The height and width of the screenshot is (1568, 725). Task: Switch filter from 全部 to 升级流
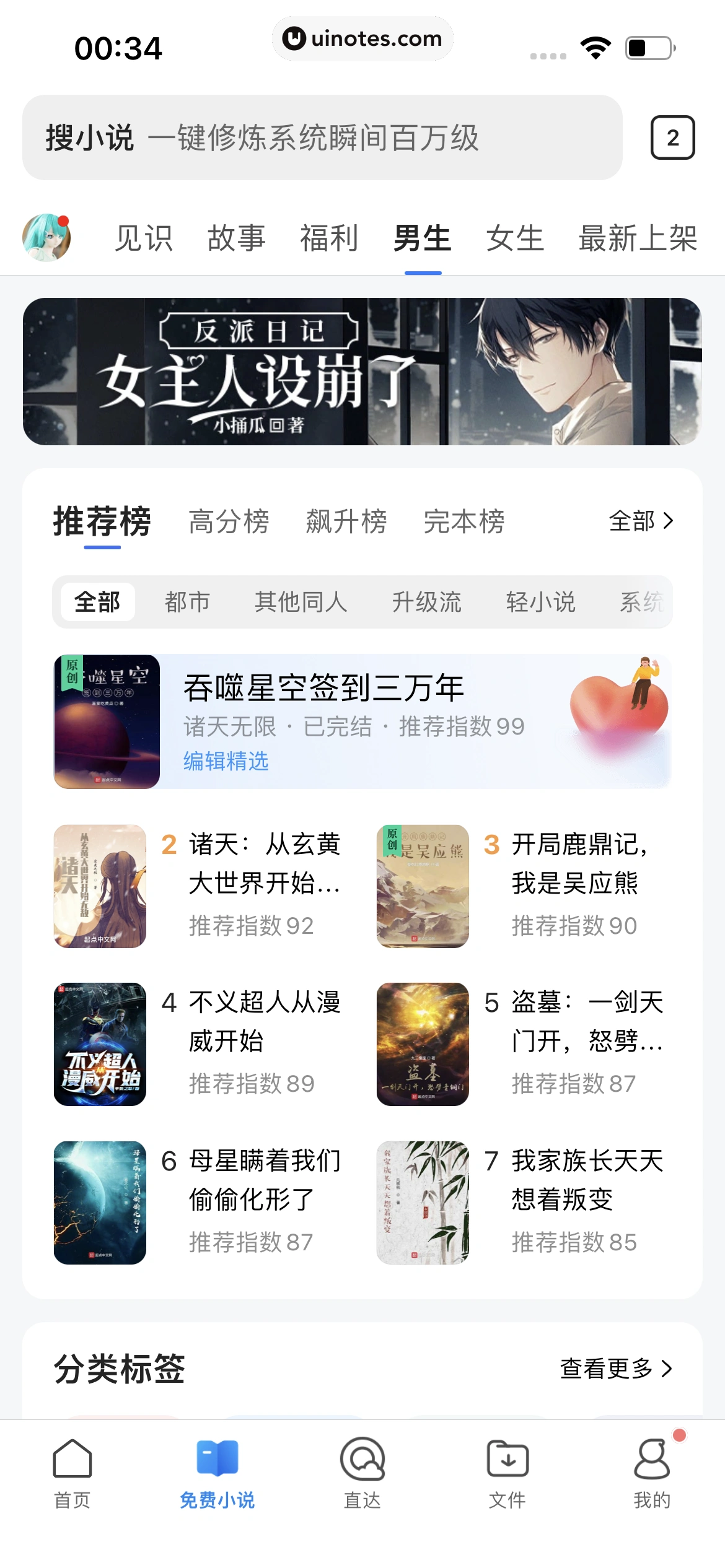point(428,601)
